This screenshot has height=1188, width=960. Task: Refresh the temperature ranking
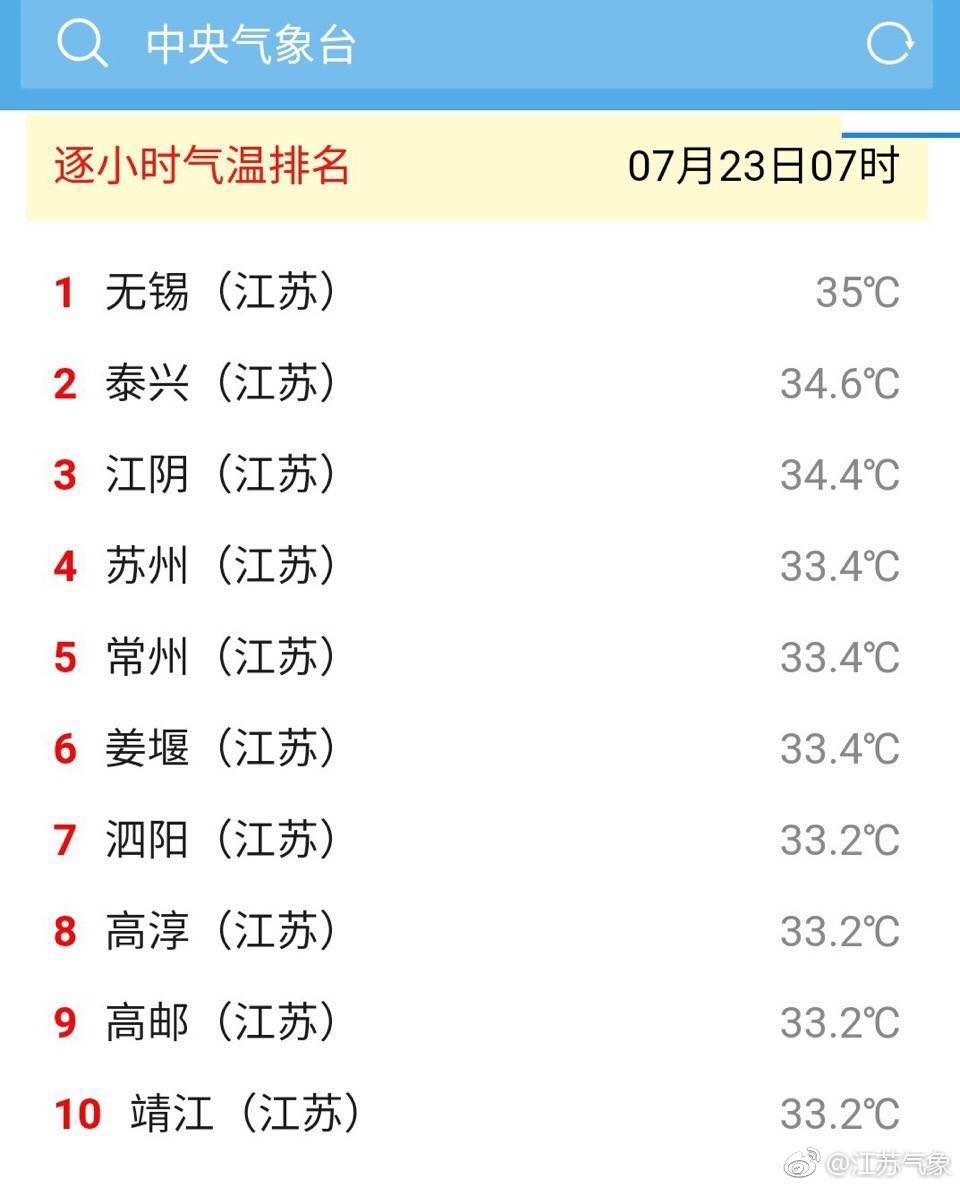888,44
